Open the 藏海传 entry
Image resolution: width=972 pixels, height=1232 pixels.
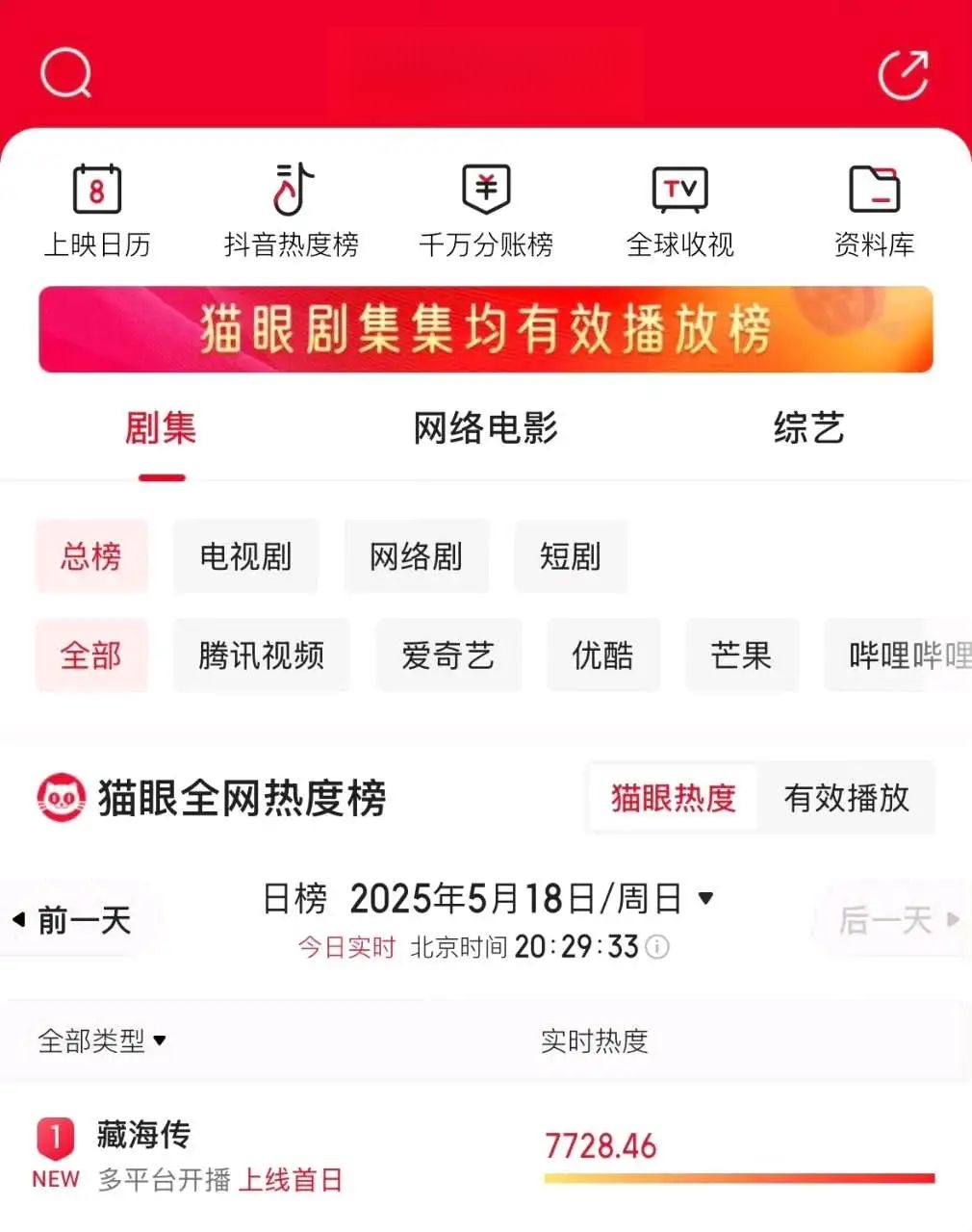143,1136
